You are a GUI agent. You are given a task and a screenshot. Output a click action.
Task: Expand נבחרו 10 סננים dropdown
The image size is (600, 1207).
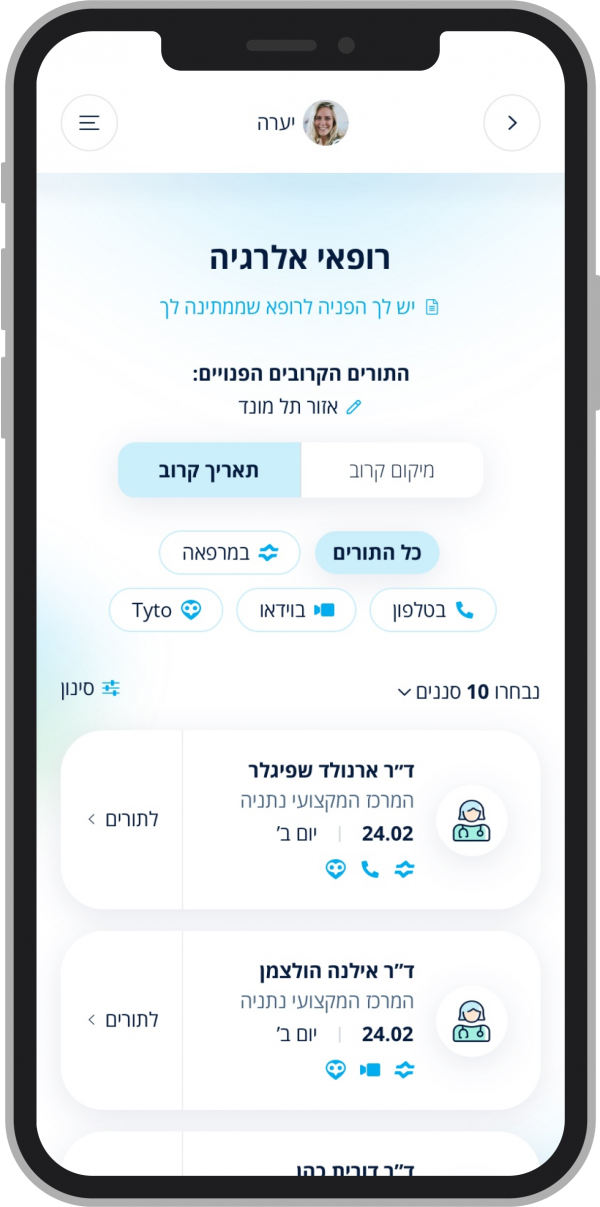(468, 691)
